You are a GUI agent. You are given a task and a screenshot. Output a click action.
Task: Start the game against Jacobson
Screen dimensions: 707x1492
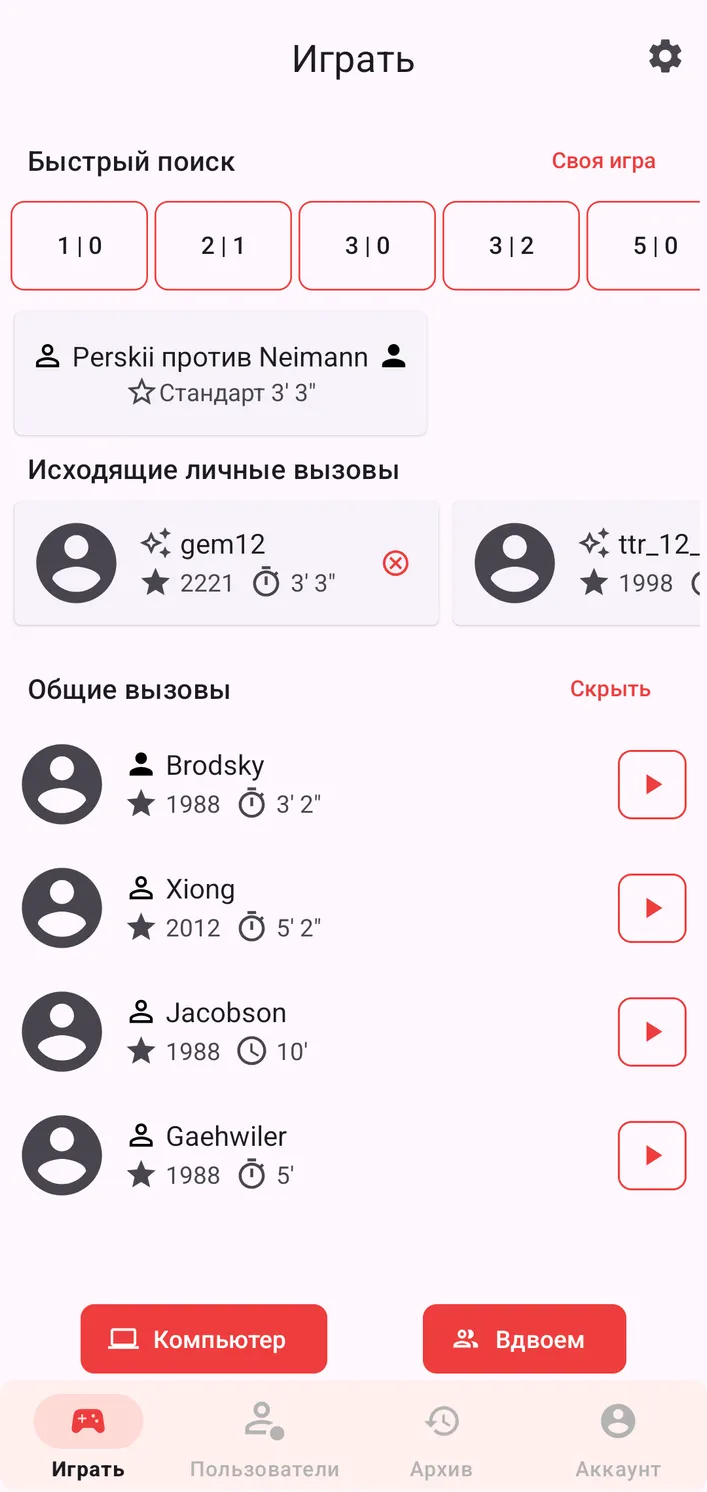pos(652,1032)
